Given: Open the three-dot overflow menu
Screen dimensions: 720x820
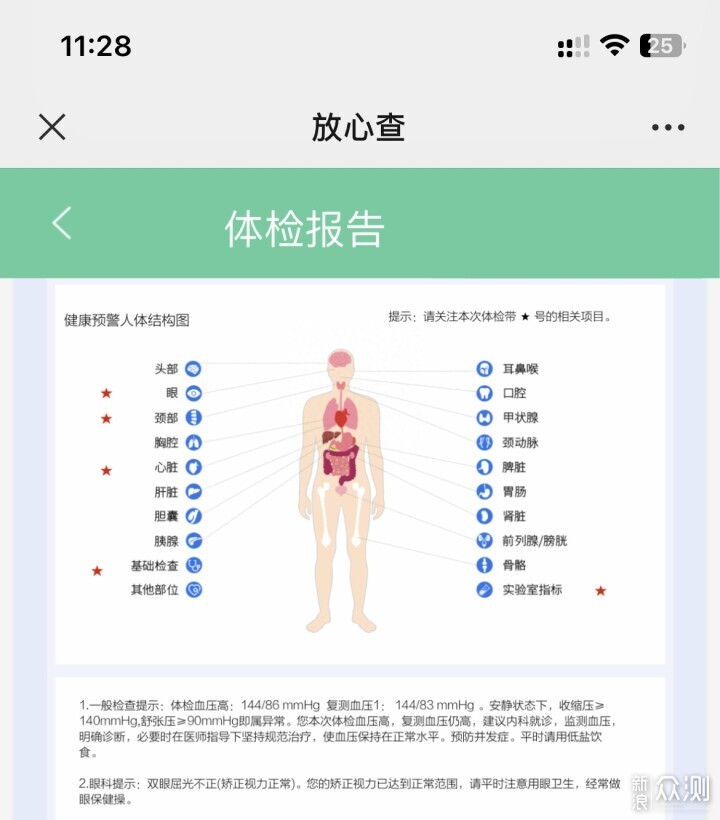Looking at the screenshot, I should point(667,128).
